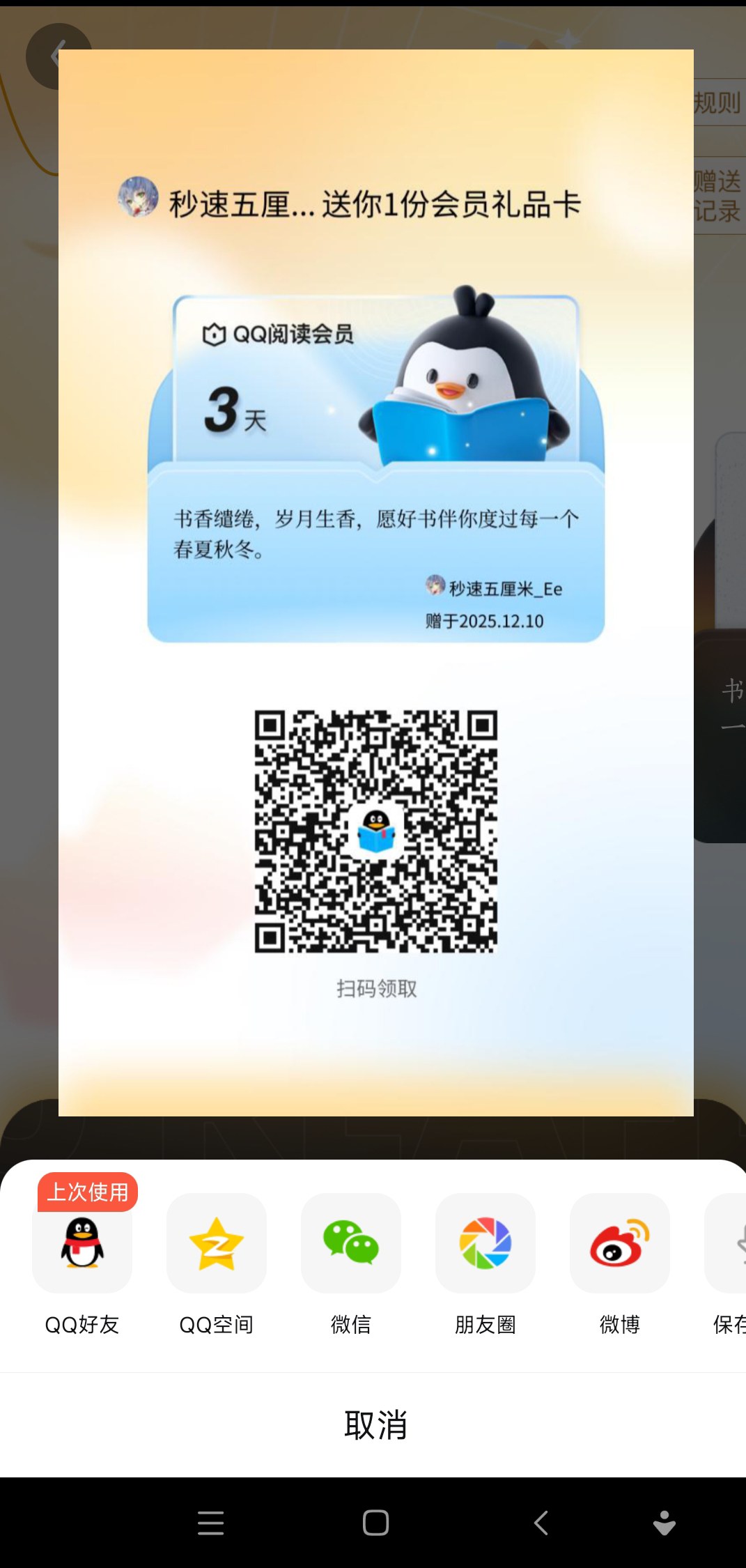The height and width of the screenshot is (1568, 746).
Task: Go back with the system back button
Action: pyautogui.click(x=541, y=1523)
